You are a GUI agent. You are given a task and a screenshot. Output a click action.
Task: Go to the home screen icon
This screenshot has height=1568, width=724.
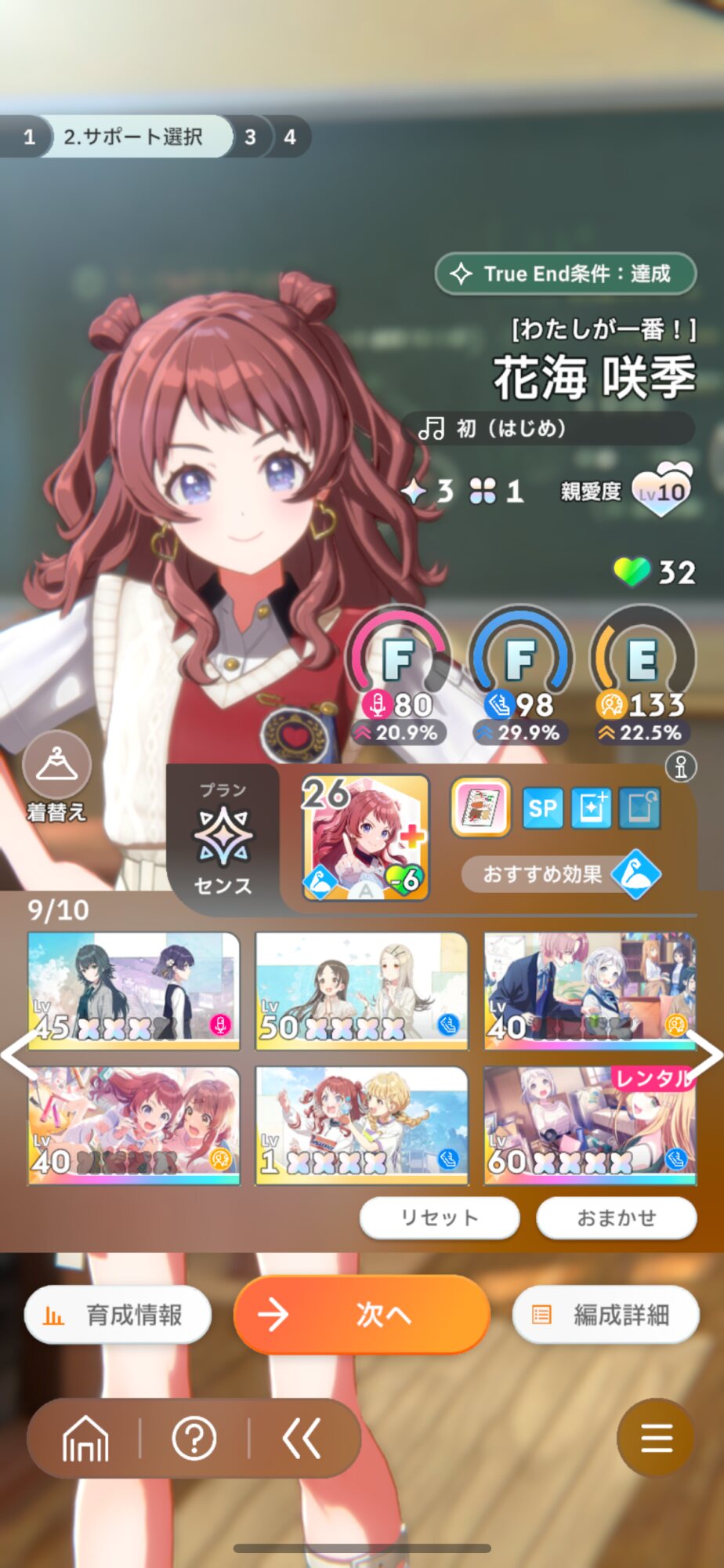coord(85,1439)
